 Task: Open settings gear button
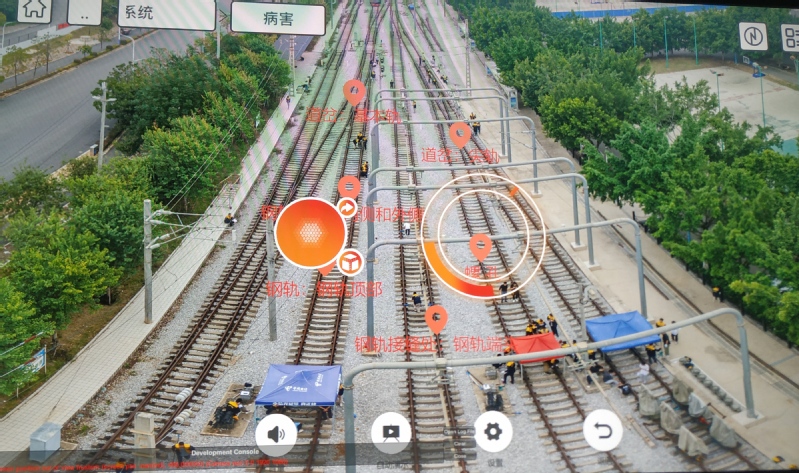click(x=493, y=432)
